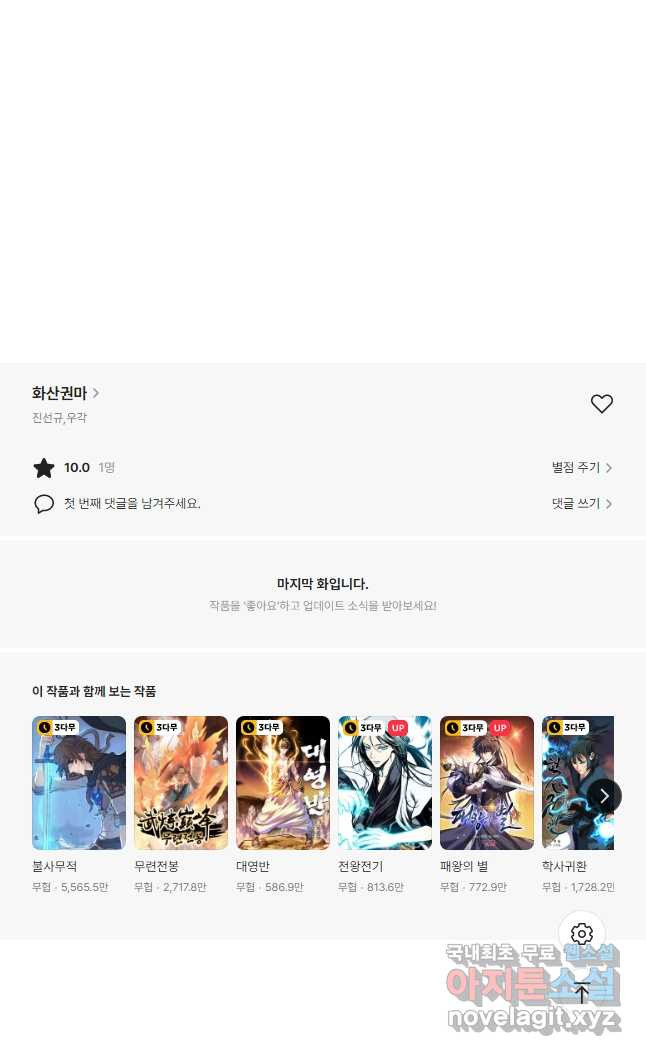Open the 패왕의 별 webtoon card
646x1056 pixels.
click(487, 782)
